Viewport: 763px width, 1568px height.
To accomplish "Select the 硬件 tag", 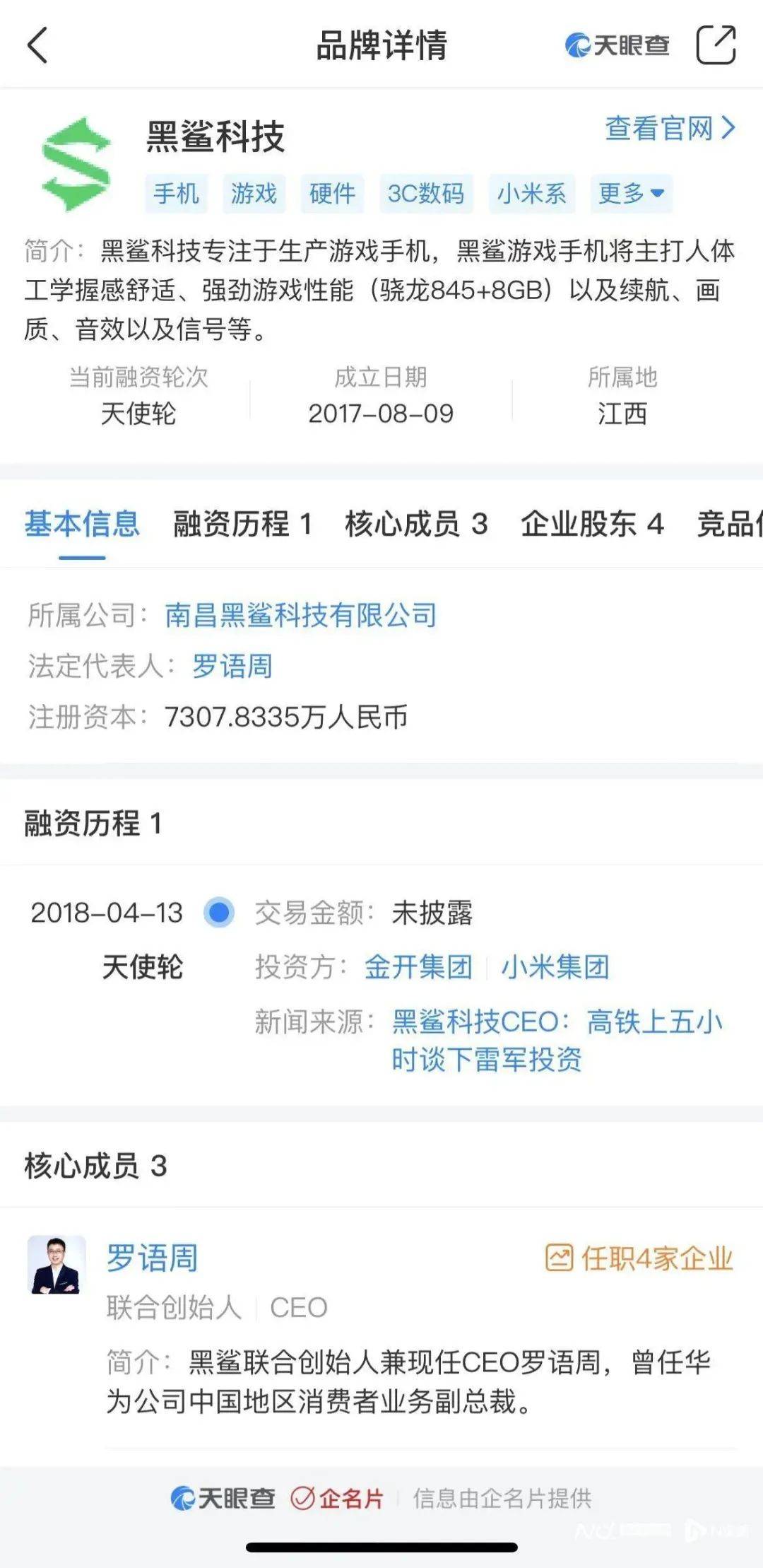I will [x=332, y=193].
